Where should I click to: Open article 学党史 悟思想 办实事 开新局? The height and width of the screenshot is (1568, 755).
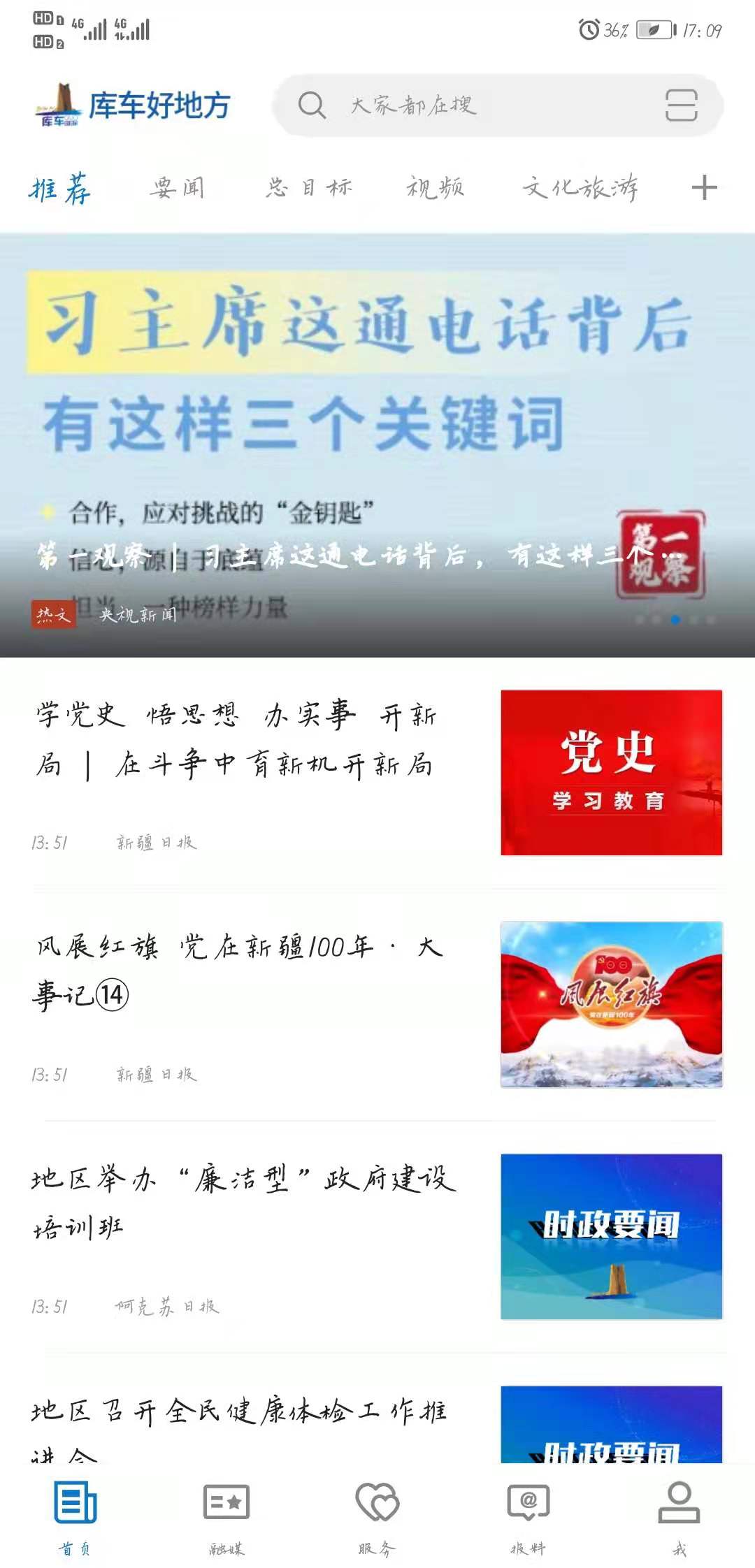point(238,741)
